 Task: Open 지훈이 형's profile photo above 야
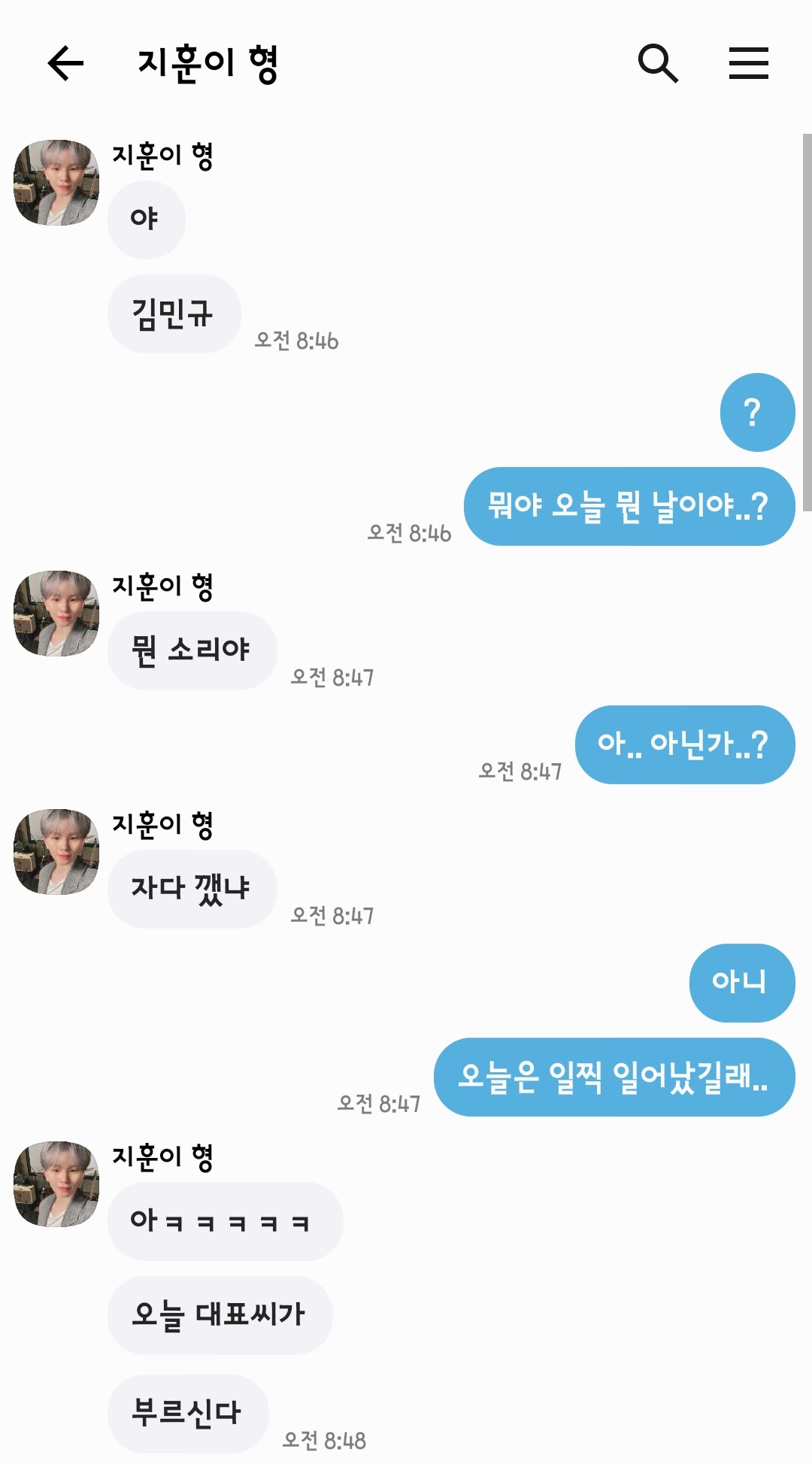pyautogui.click(x=56, y=182)
